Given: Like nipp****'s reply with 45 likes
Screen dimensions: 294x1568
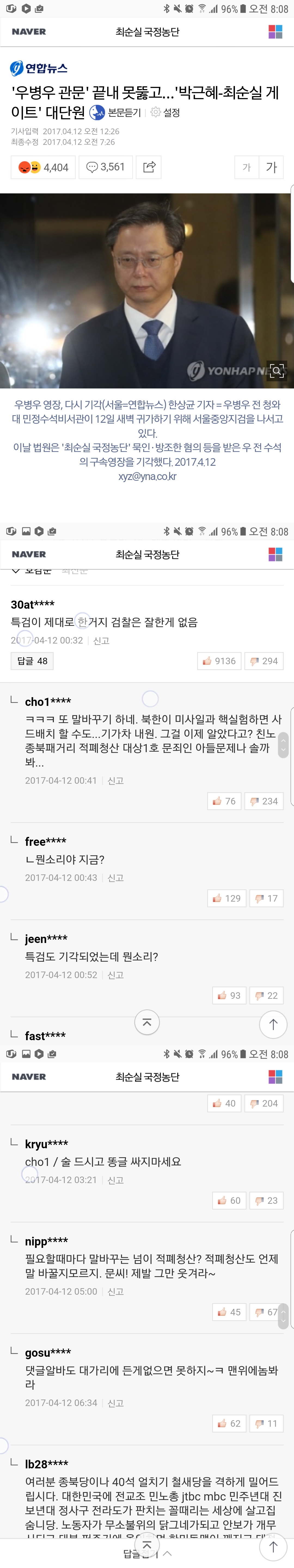Looking at the screenshot, I should pyautogui.click(x=229, y=1312).
